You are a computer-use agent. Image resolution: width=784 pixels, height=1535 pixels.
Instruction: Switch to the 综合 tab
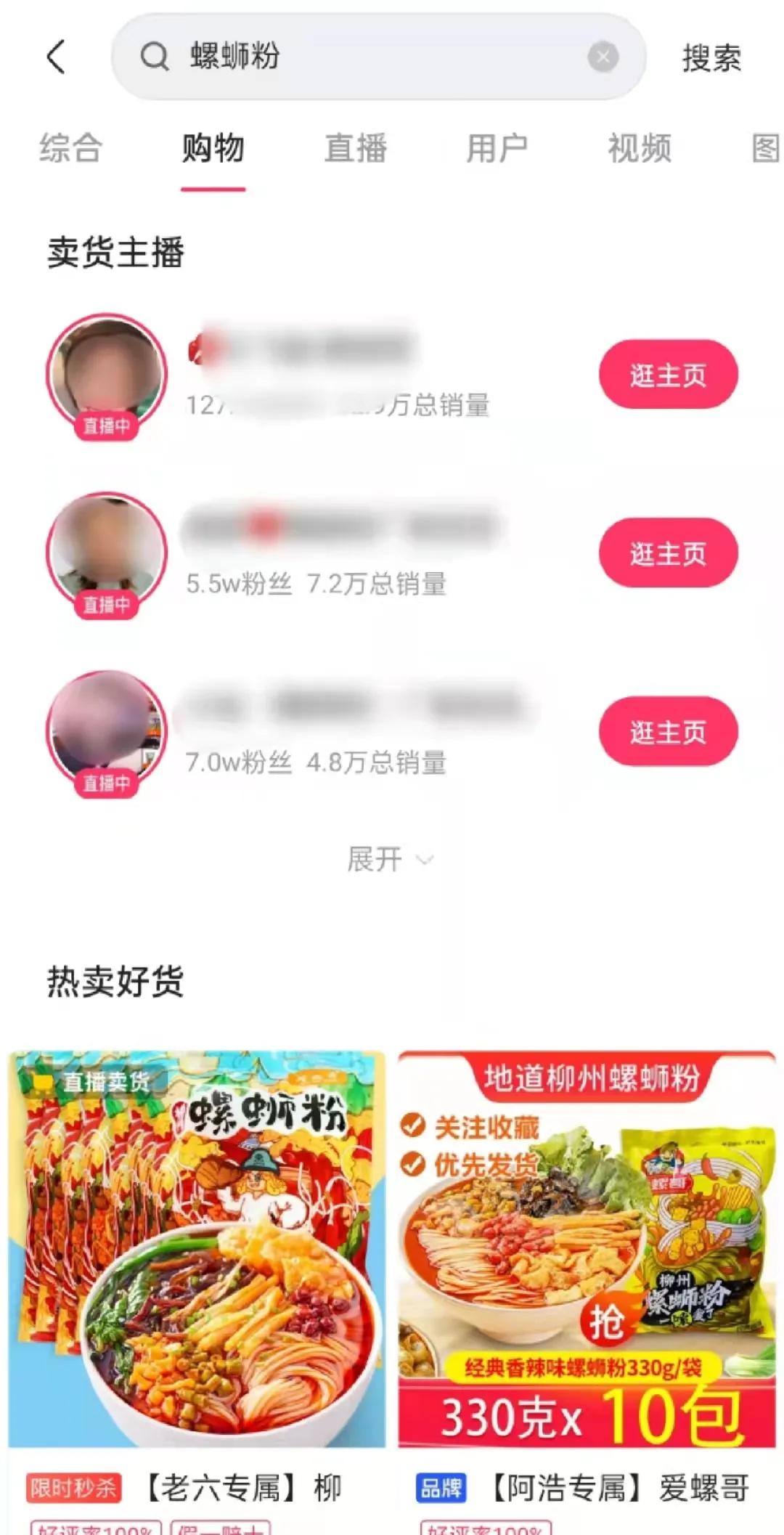click(x=70, y=147)
